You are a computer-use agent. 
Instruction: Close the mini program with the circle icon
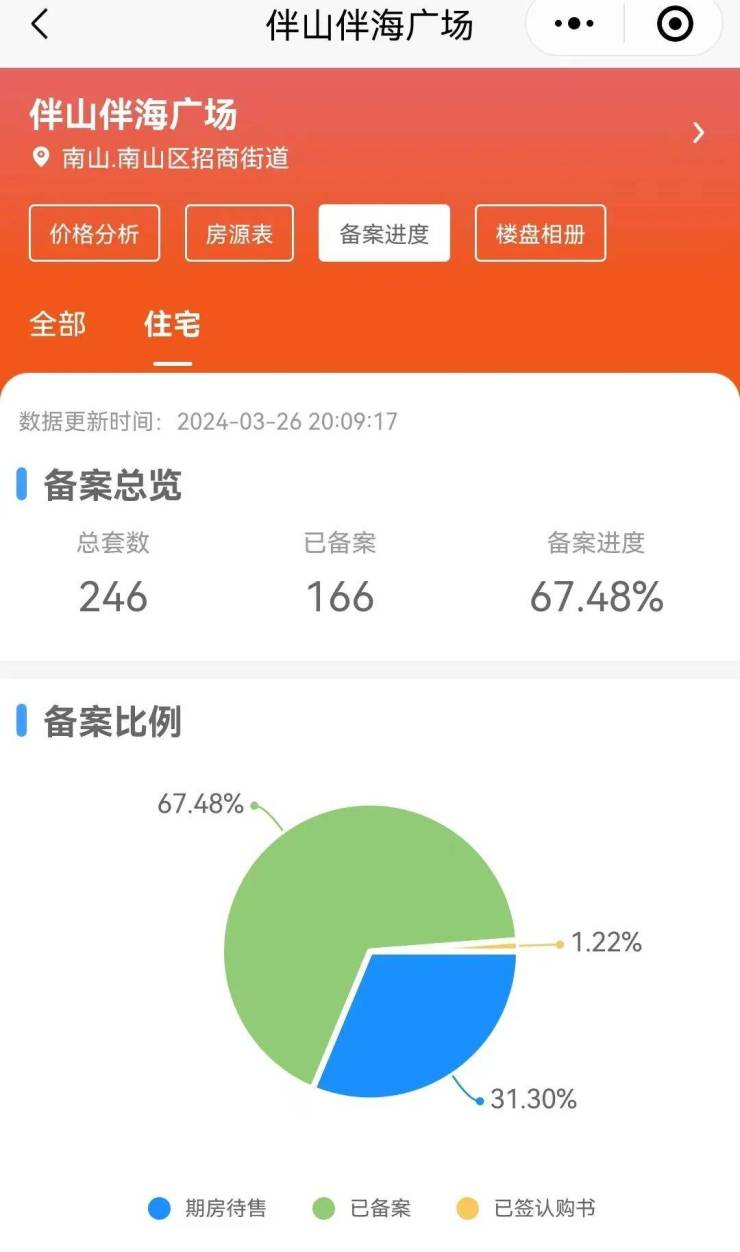(x=675, y=25)
